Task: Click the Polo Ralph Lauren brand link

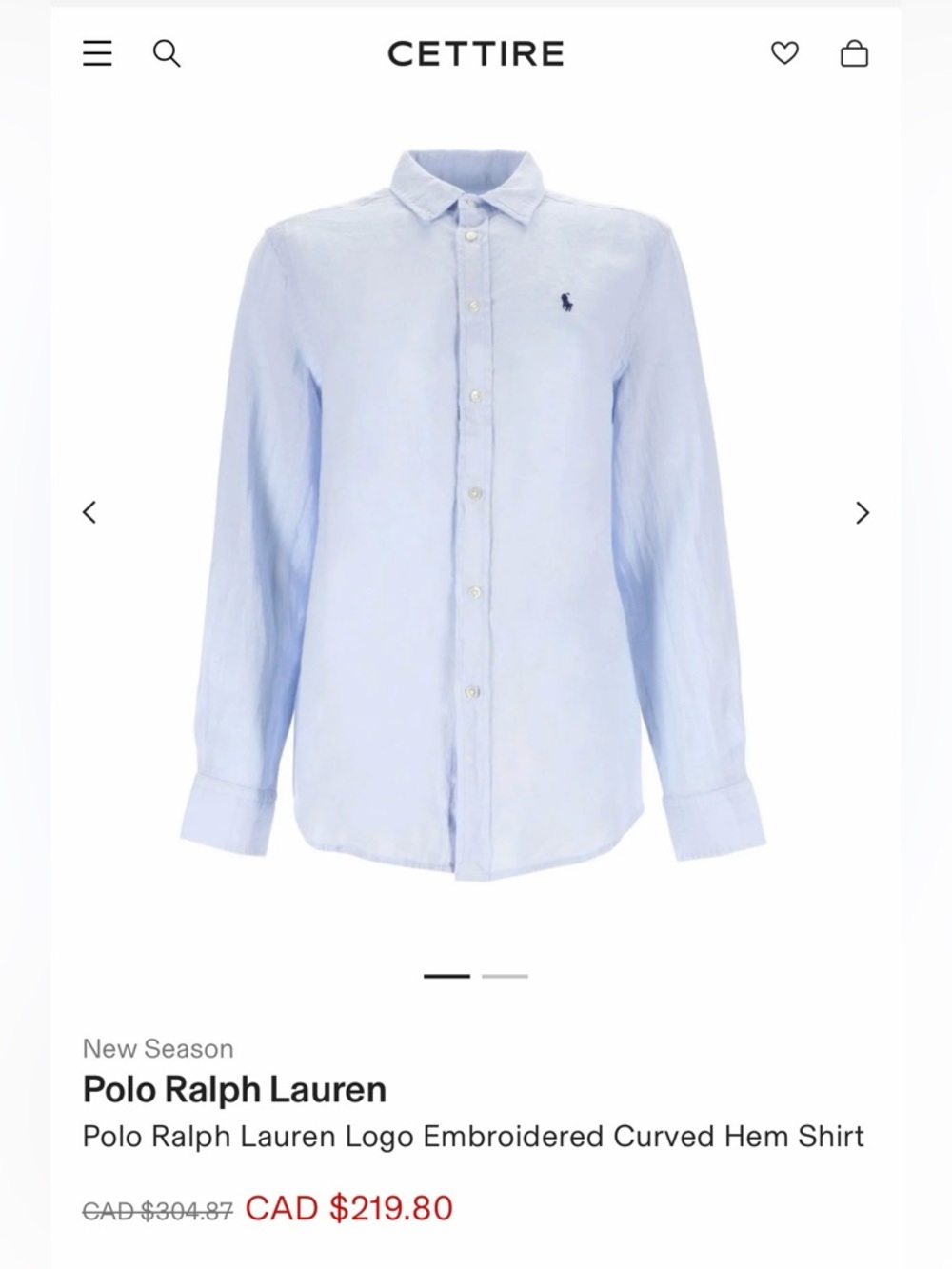Action: (x=234, y=1089)
